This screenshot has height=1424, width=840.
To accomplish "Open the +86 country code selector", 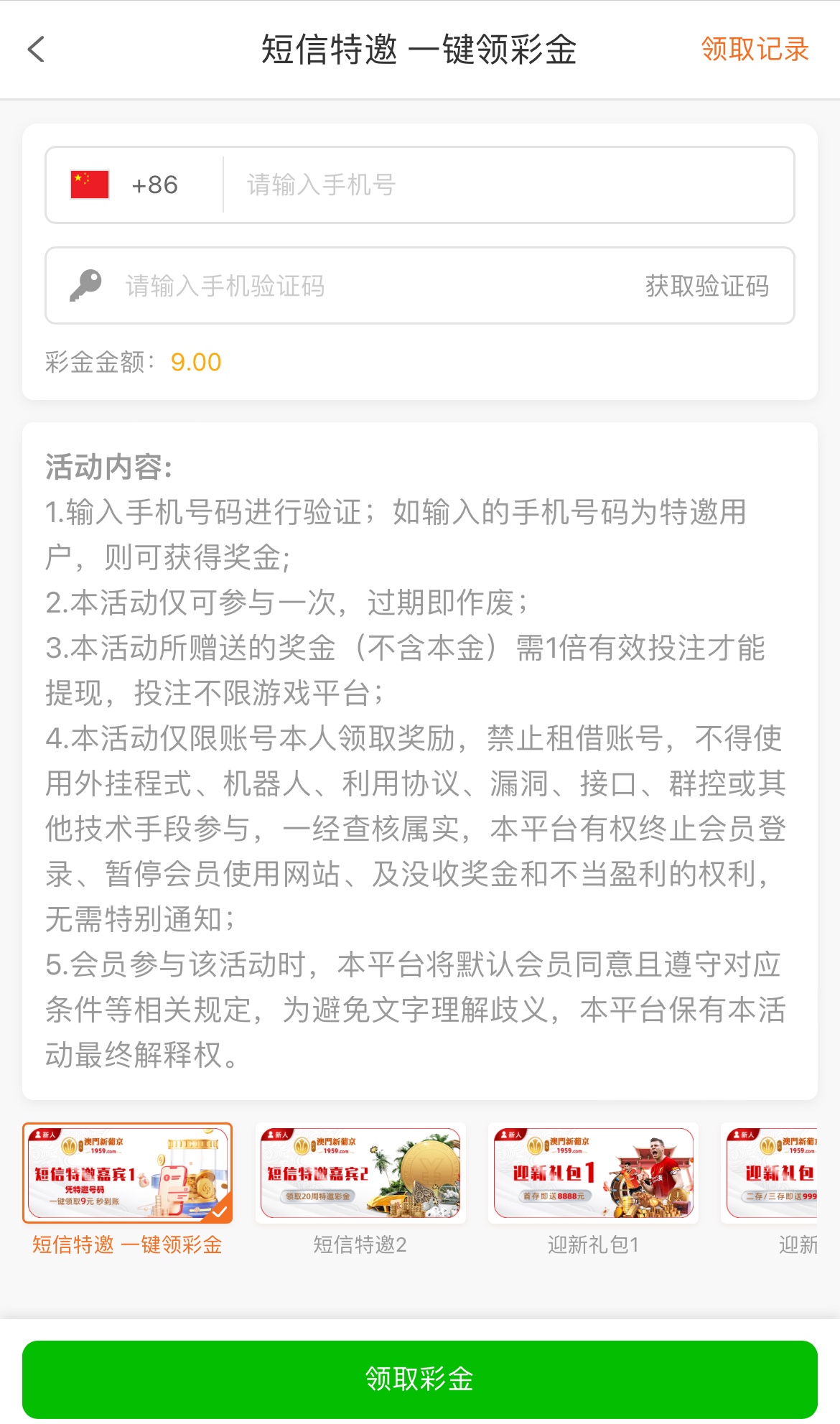I will pos(133,185).
